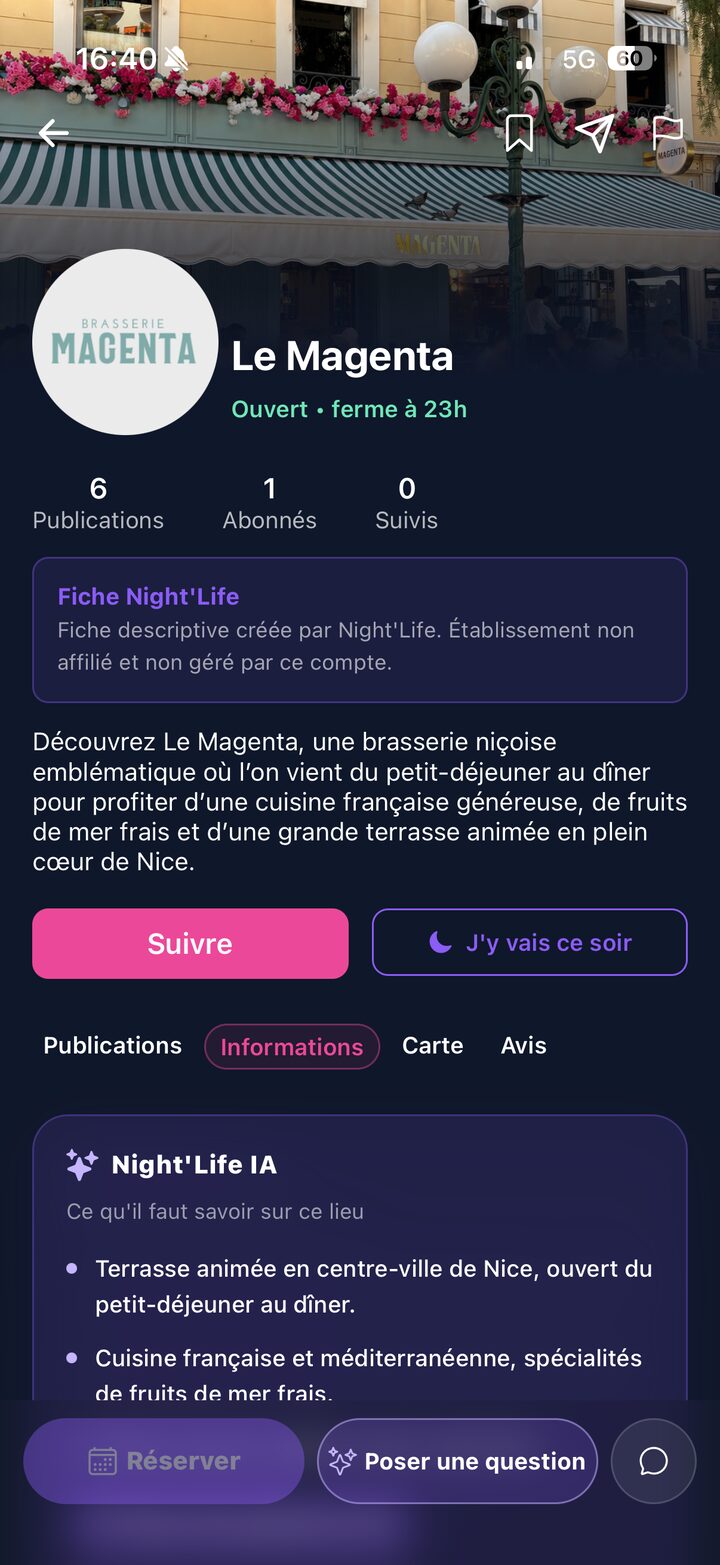The height and width of the screenshot is (1565, 720).
Task: Share this venue using the paper plane icon
Action: [594, 133]
